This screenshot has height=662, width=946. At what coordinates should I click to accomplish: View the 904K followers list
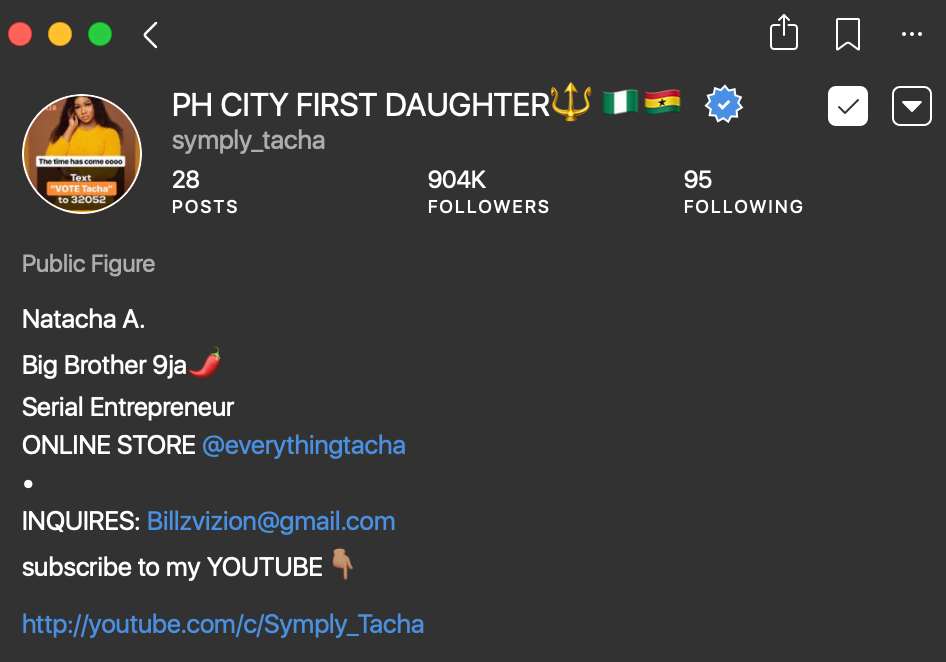point(488,192)
